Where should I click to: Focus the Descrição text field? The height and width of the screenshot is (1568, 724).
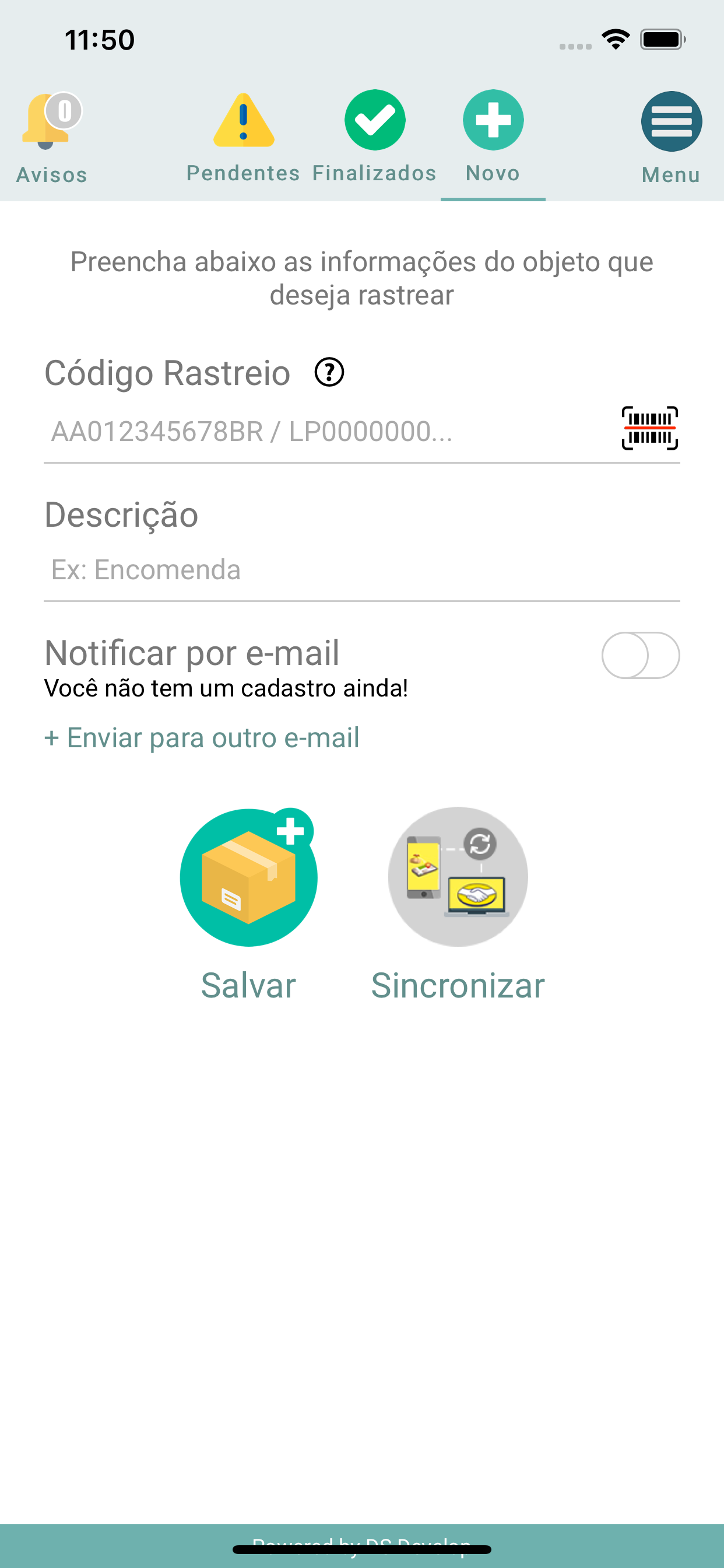click(362, 570)
